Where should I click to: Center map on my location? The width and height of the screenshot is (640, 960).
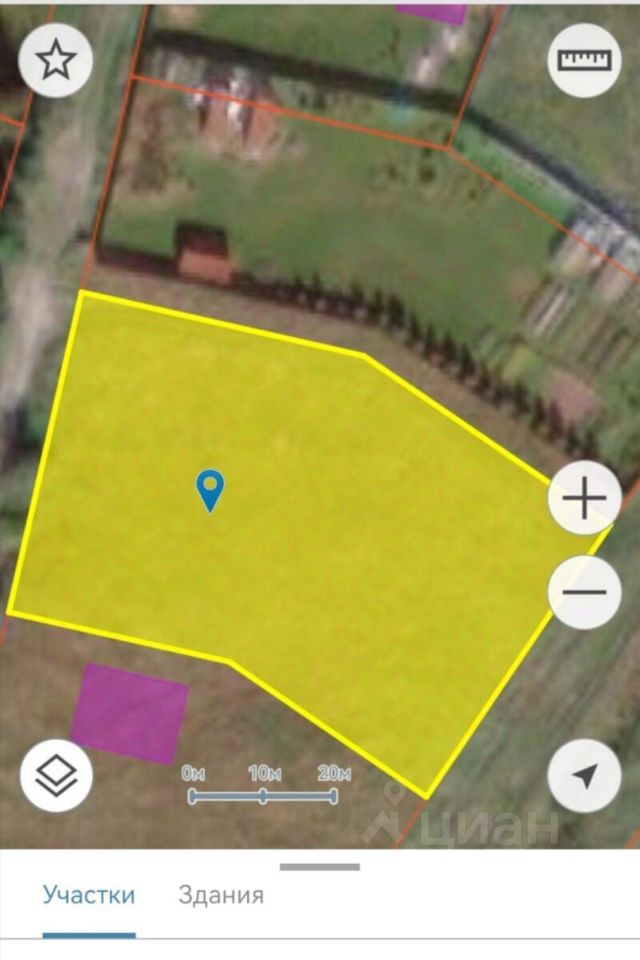[x=585, y=776]
